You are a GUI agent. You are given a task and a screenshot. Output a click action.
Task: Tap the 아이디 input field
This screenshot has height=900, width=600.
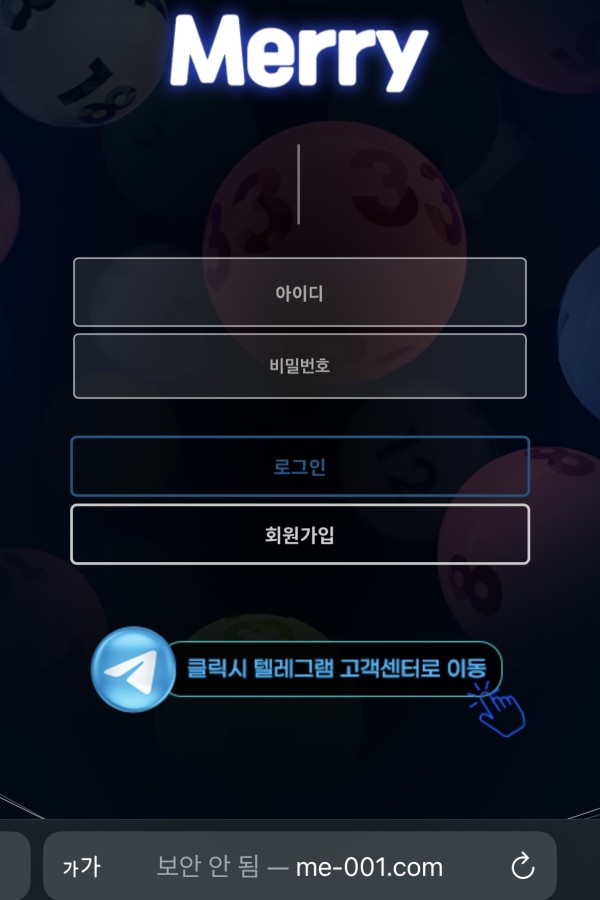[300, 292]
